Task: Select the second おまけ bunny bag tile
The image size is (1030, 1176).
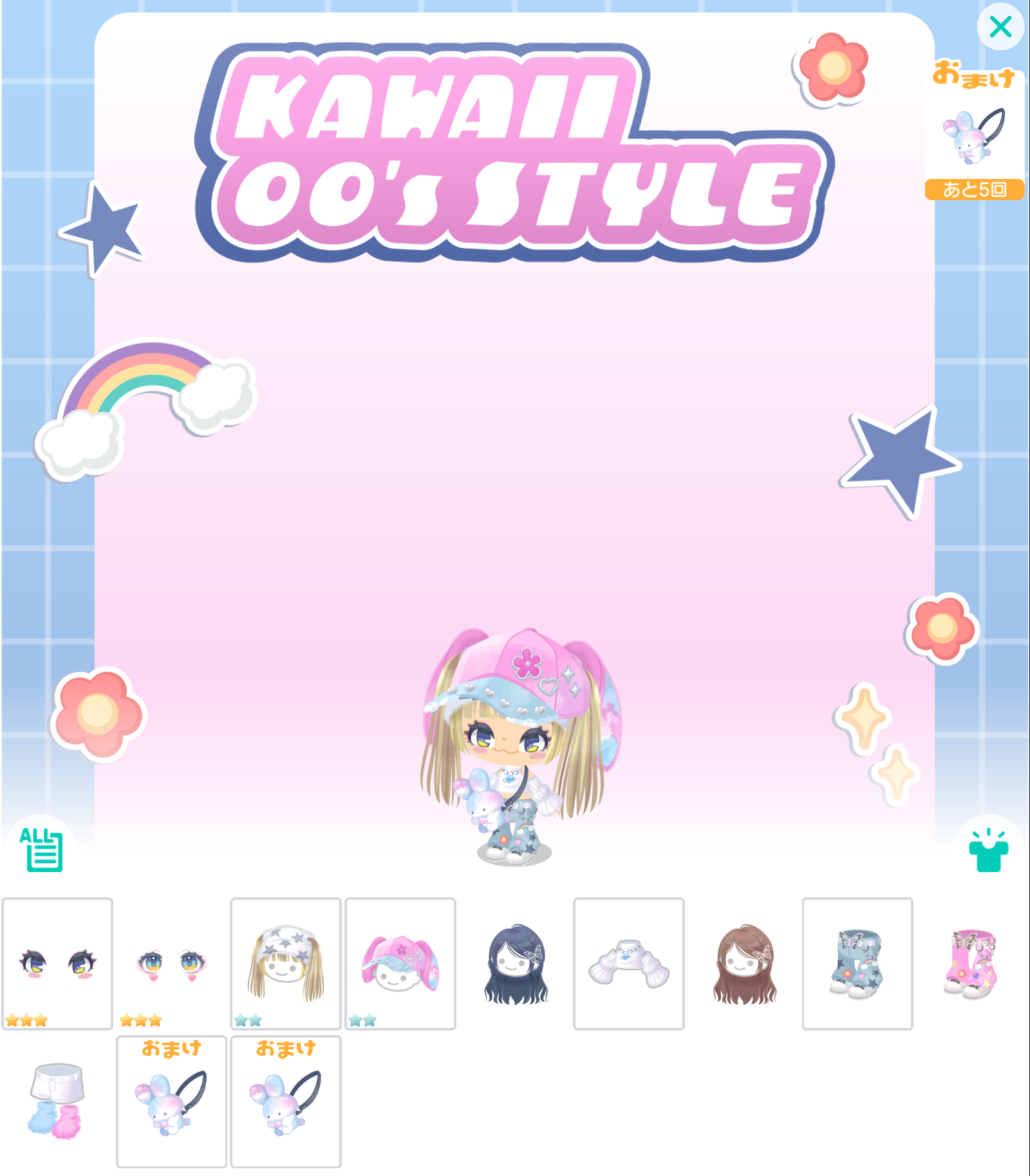Action: coord(286,1101)
